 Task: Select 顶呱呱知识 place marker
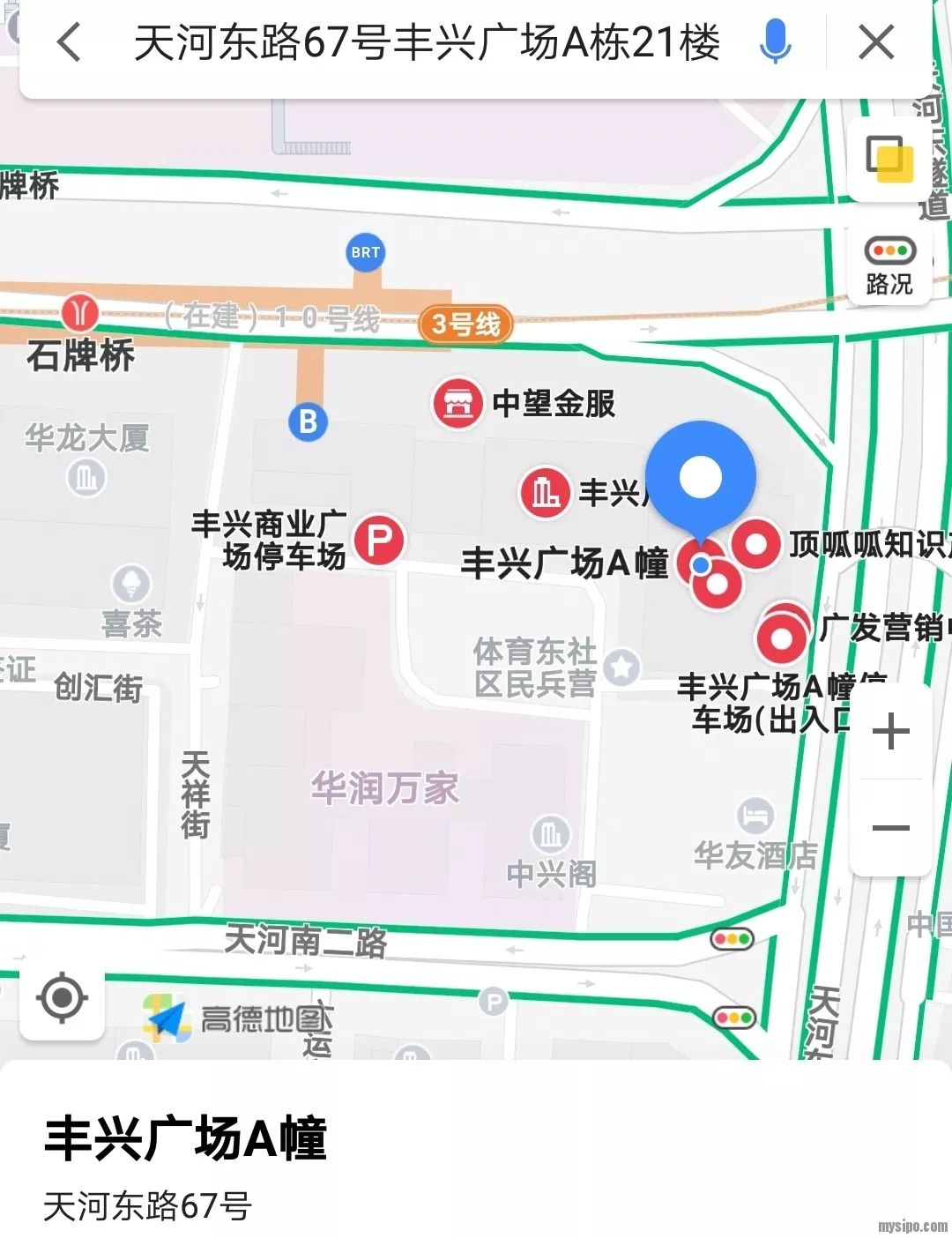(755, 543)
